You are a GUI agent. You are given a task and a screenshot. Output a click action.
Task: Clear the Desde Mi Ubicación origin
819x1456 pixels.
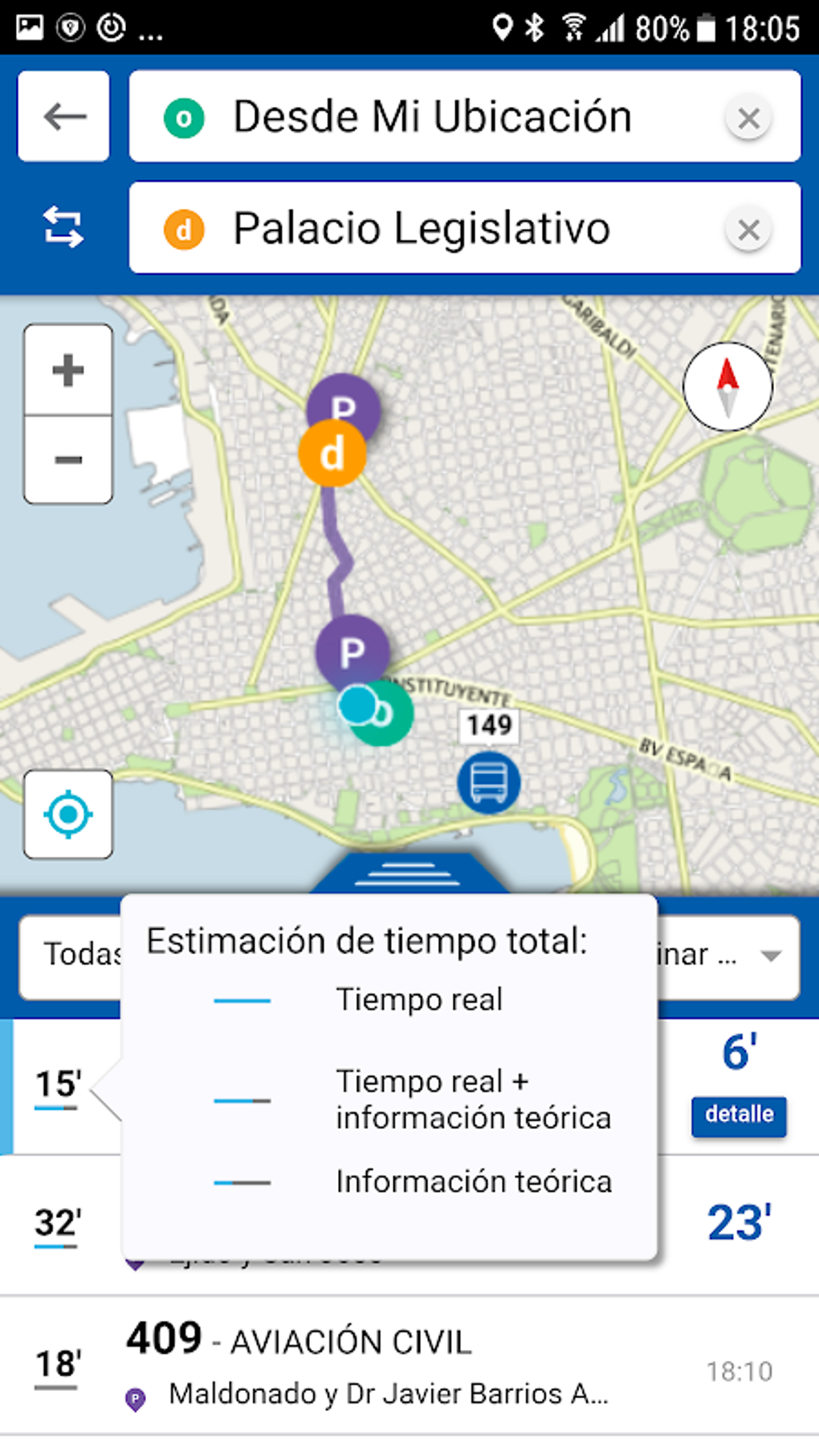pos(748,119)
